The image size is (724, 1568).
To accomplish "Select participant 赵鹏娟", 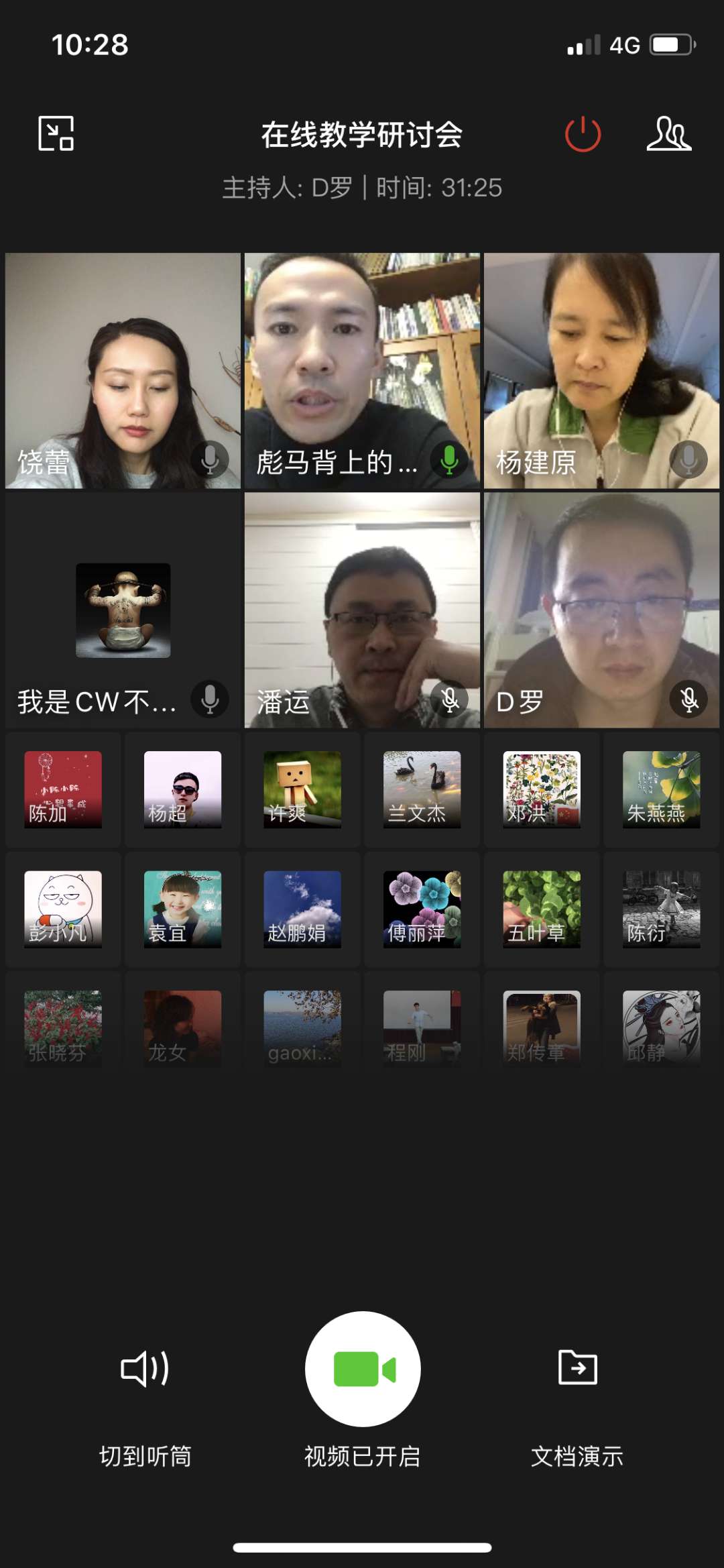I will 302,909.
